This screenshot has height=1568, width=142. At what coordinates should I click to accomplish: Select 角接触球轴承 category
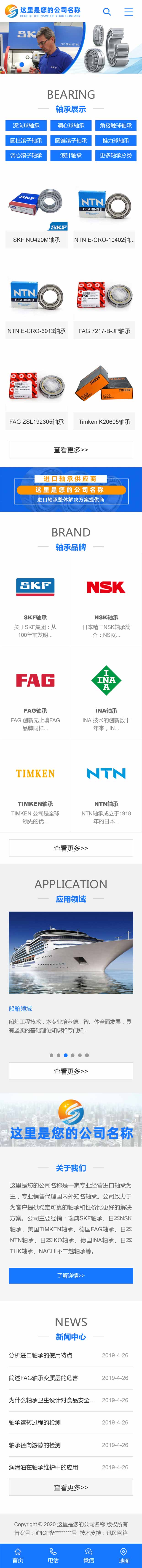pos(116,125)
